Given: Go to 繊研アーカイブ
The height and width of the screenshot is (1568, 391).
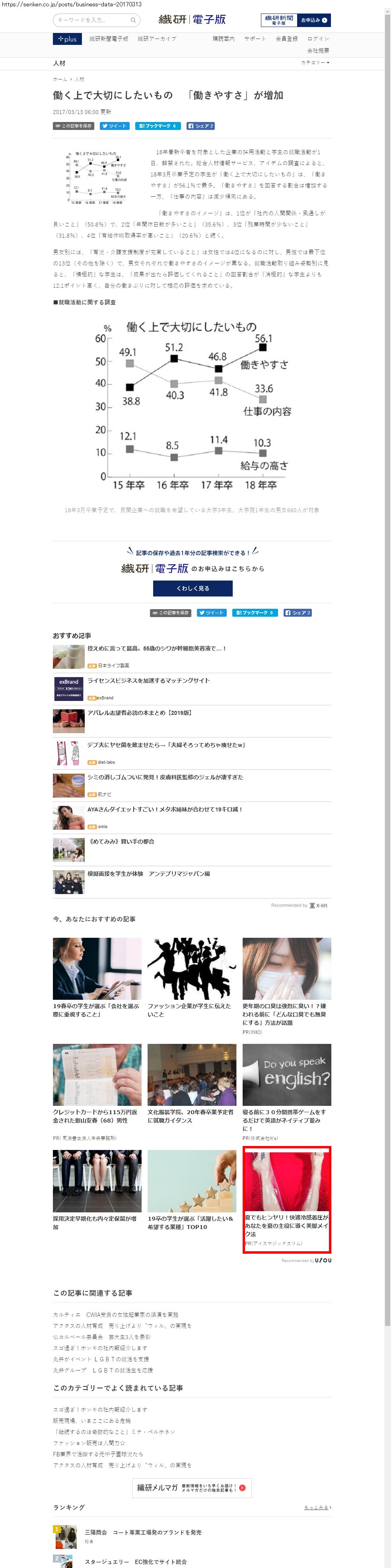Looking at the screenshot, I should pos(157,39).
